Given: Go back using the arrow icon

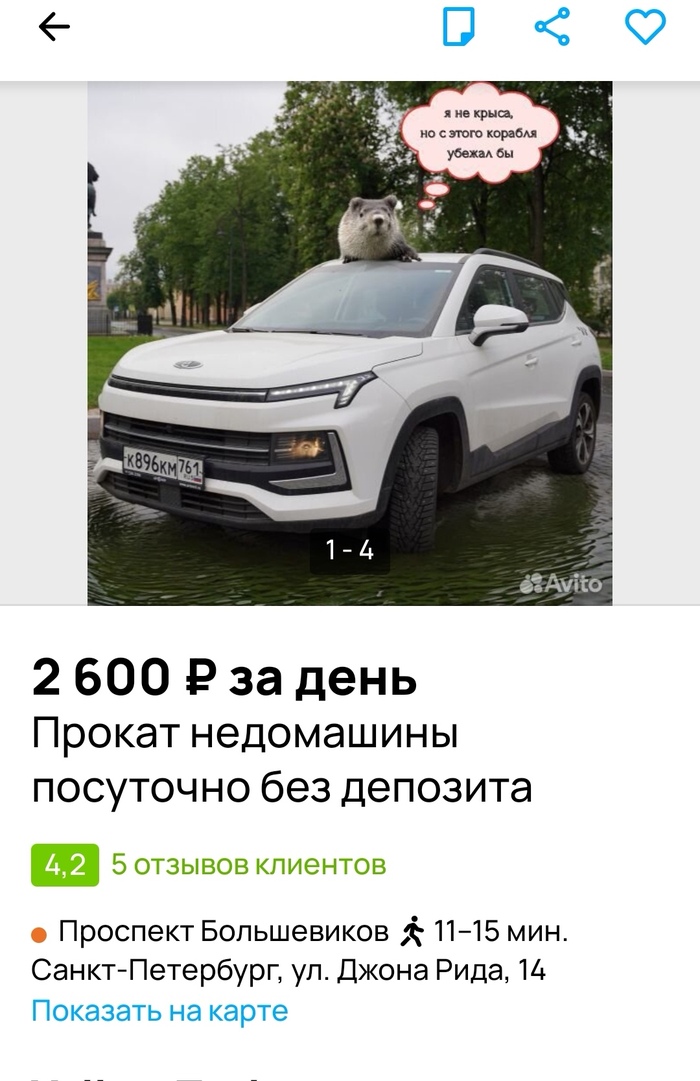Looking at the screenshot, I should [54, 28].
